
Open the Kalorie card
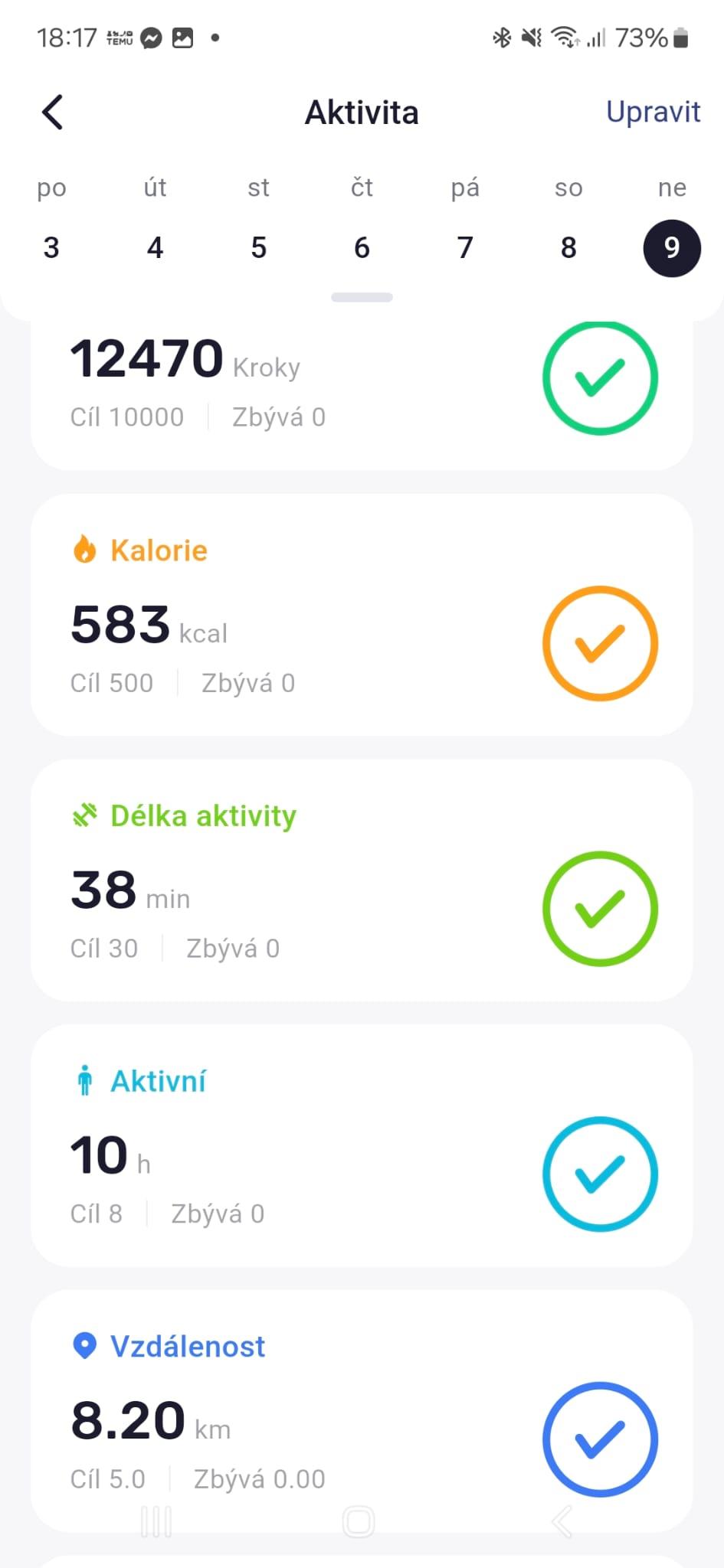coord(362,615)
